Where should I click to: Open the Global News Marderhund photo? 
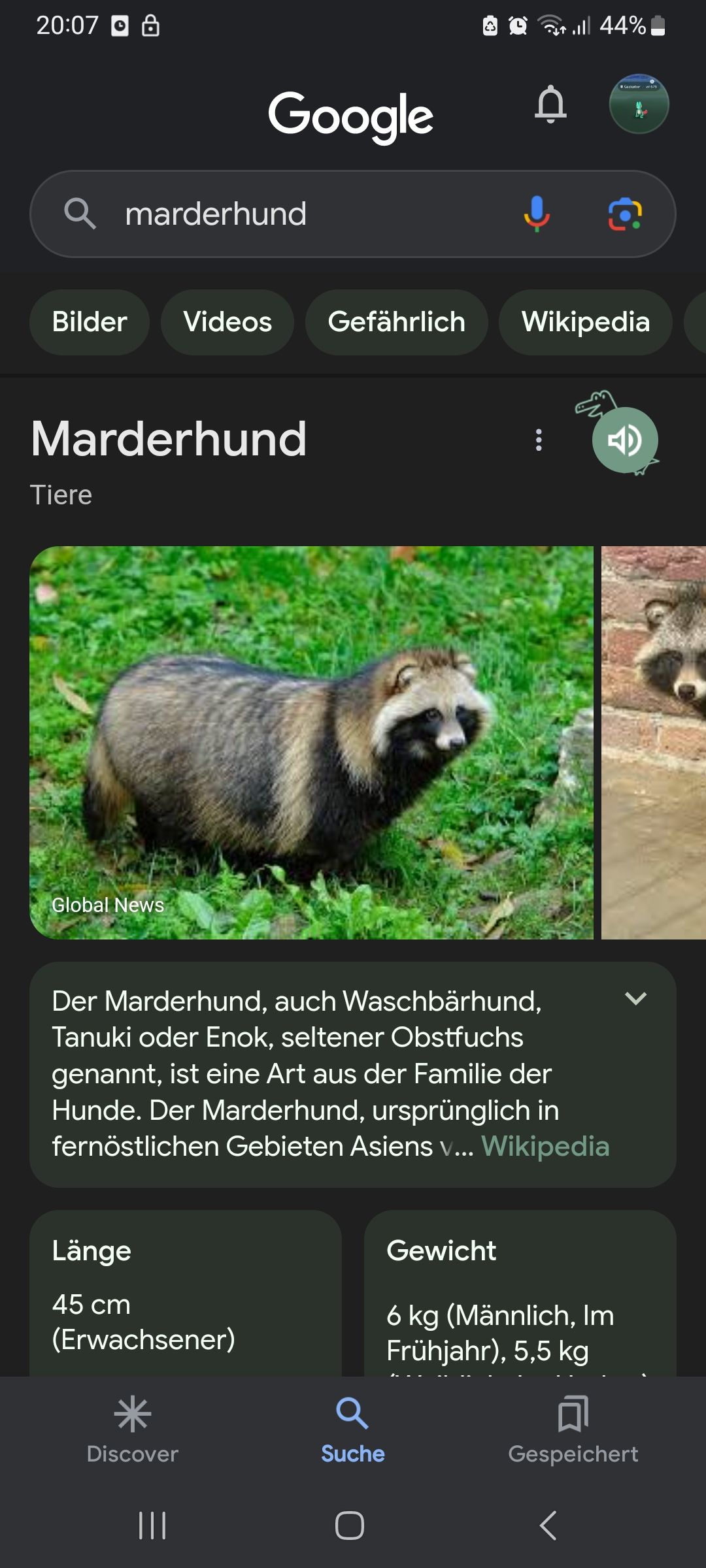point(311,742)
